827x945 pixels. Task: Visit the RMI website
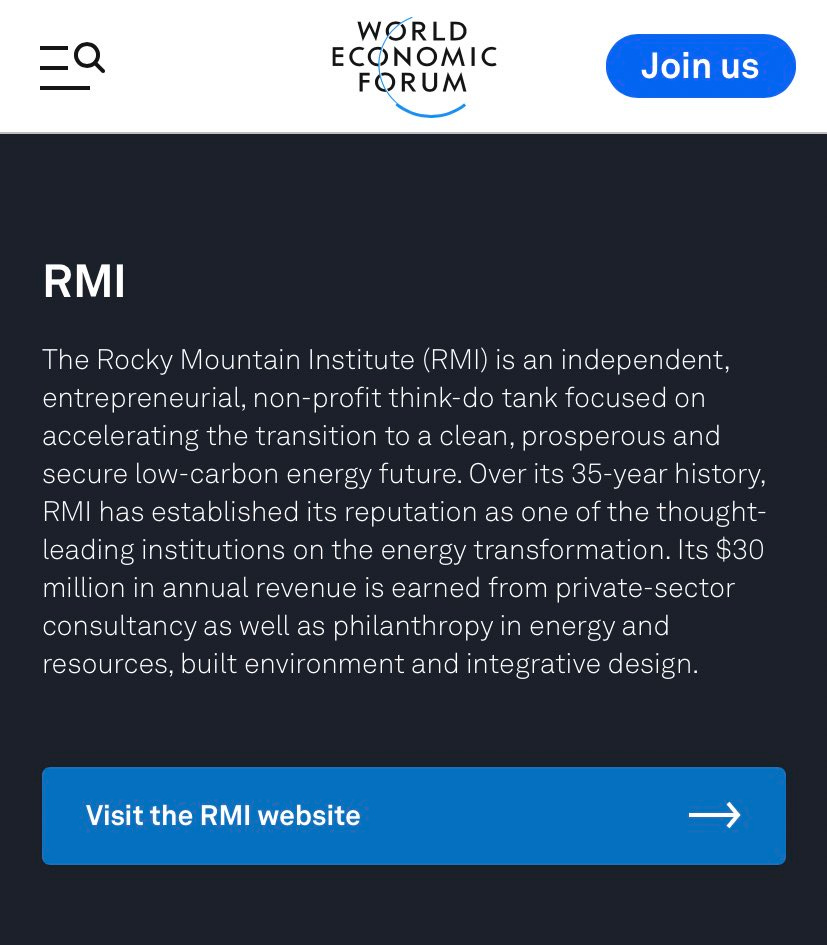pyautogui.click(x=414, y=815)
